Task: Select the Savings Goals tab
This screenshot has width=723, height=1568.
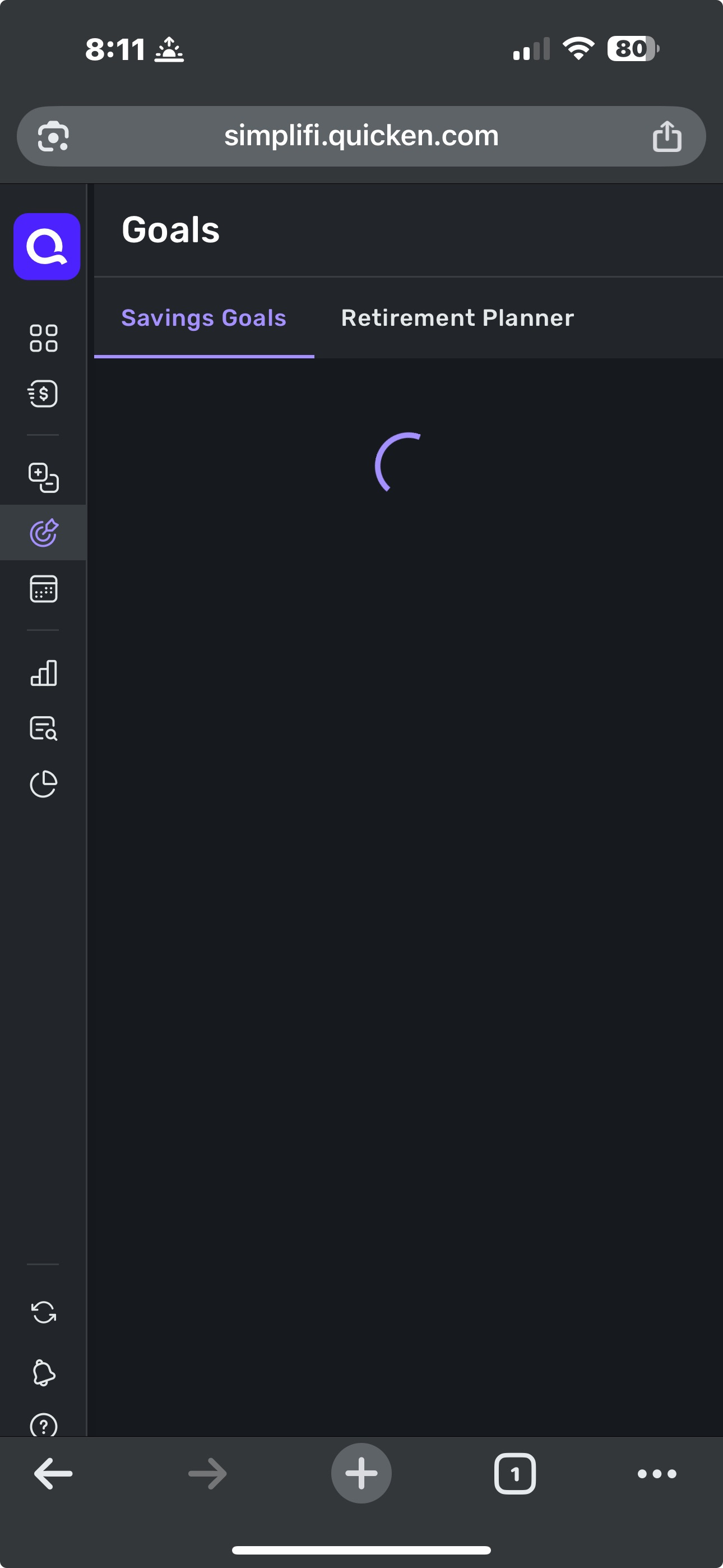Action: 203,318
